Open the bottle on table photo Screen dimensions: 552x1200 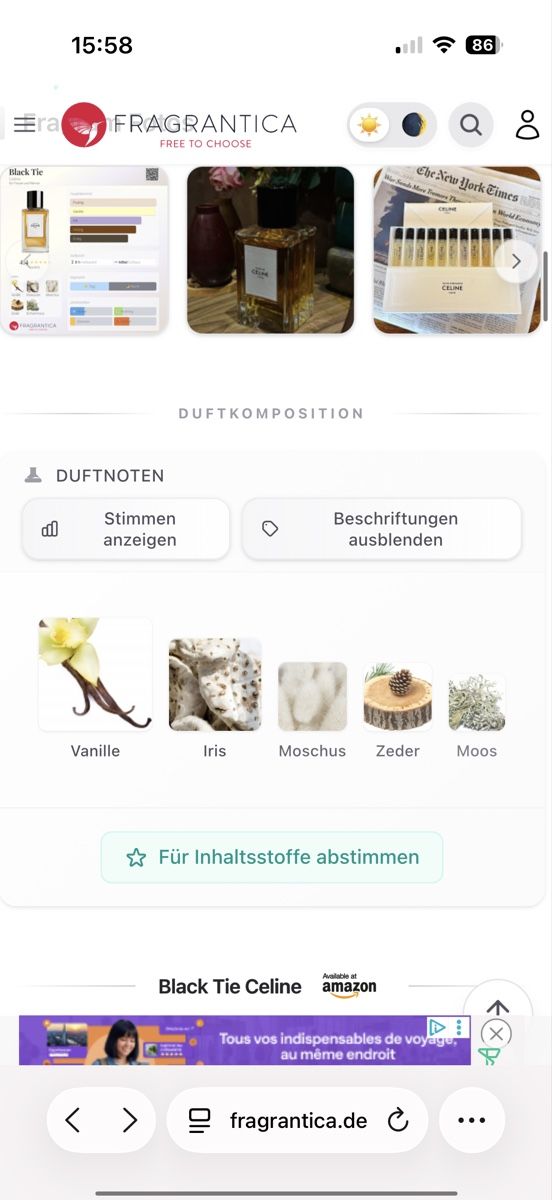coord(270,250)
